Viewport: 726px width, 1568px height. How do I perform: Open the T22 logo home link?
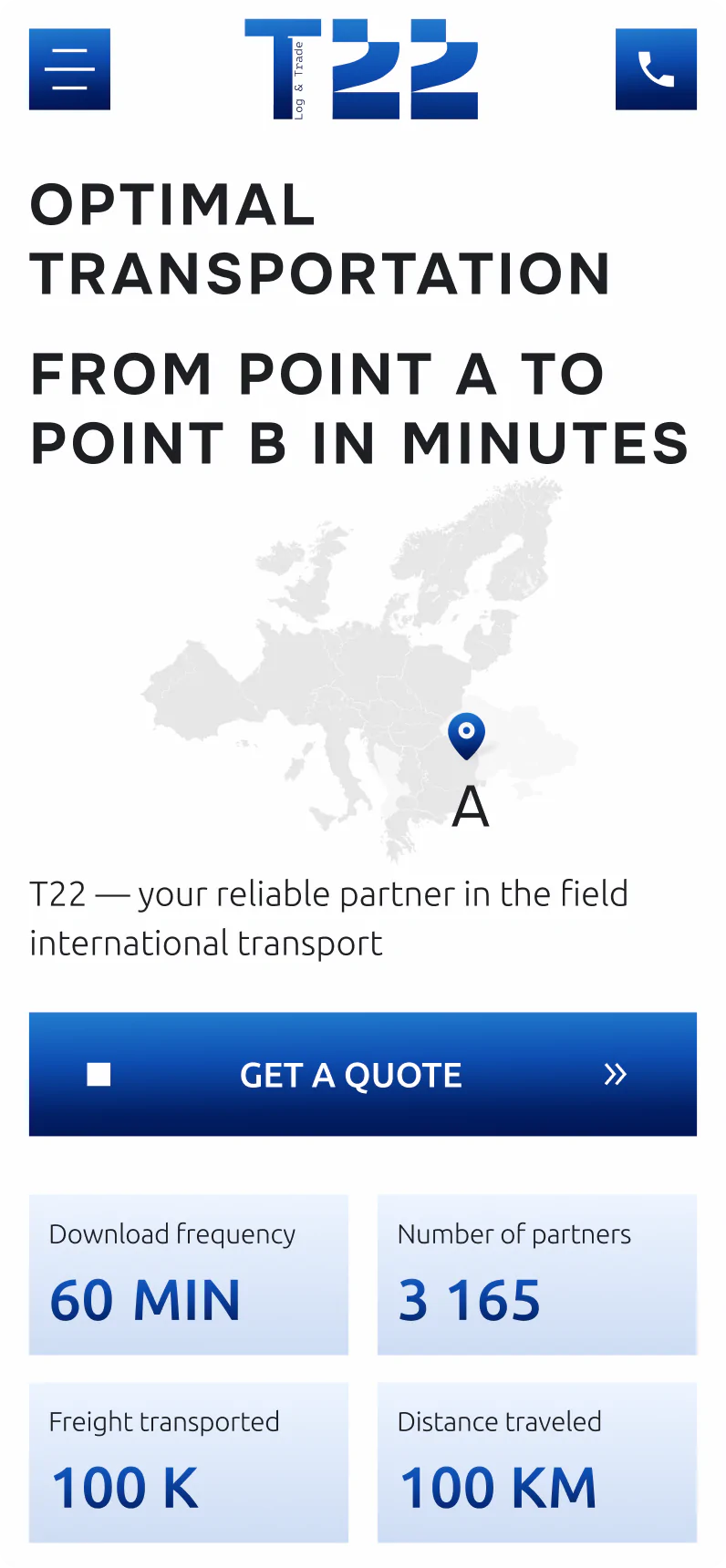tap(361, 69)
